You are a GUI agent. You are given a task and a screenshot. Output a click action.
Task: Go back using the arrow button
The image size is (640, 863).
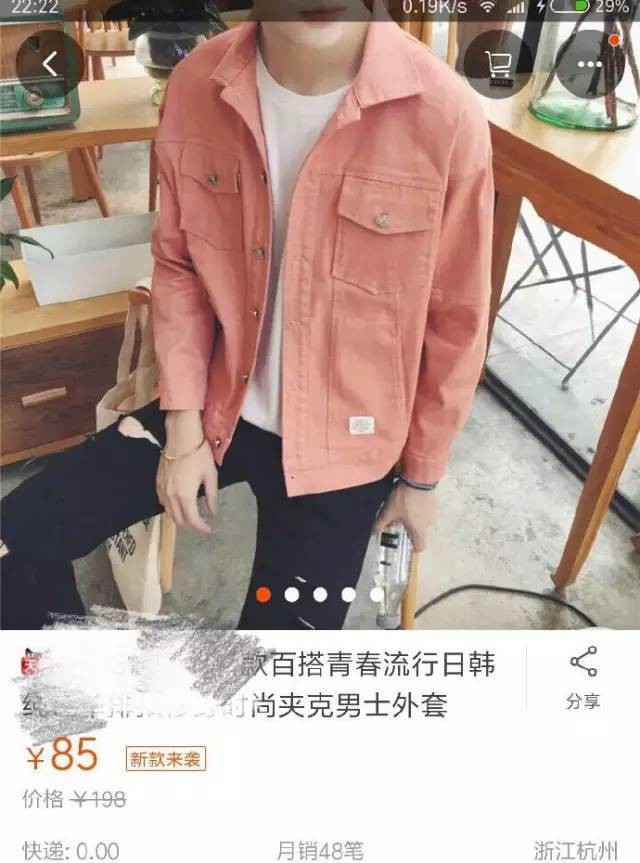49,64
